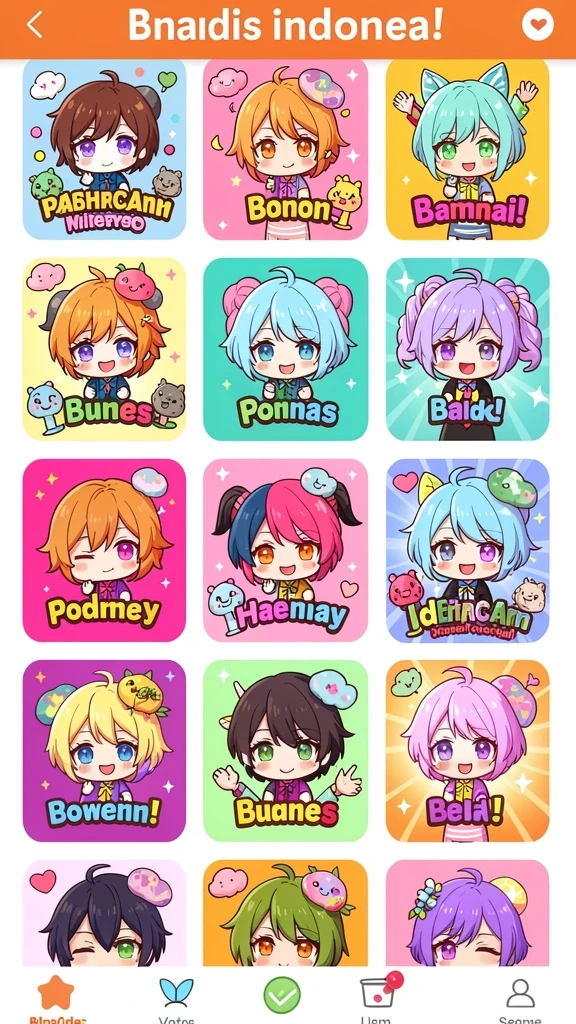
Task: Tap the heart icon in the header
Action: [x=537, y=25]
